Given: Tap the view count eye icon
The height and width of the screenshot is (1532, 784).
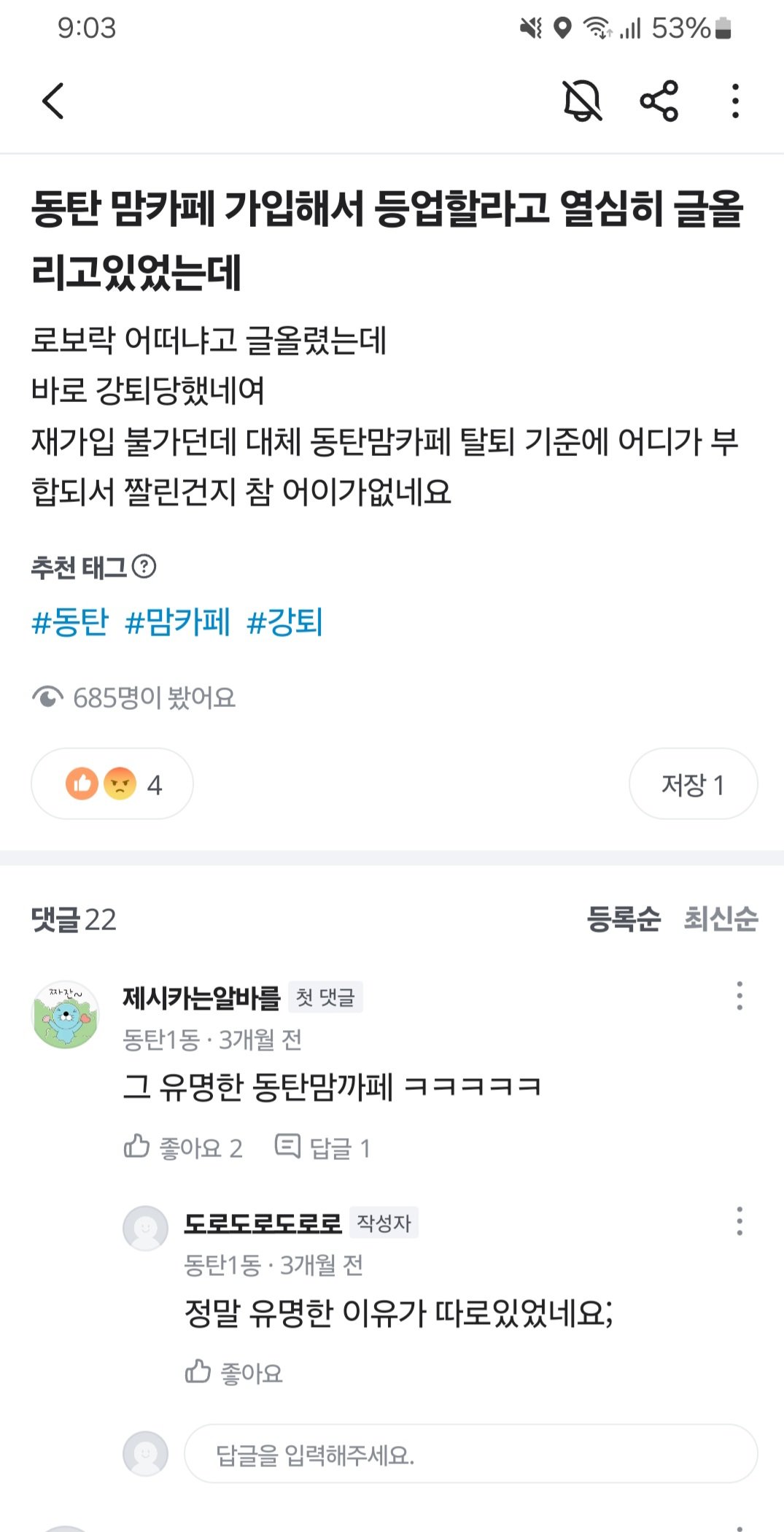Looking at the screenshot, I should point(48,697).
